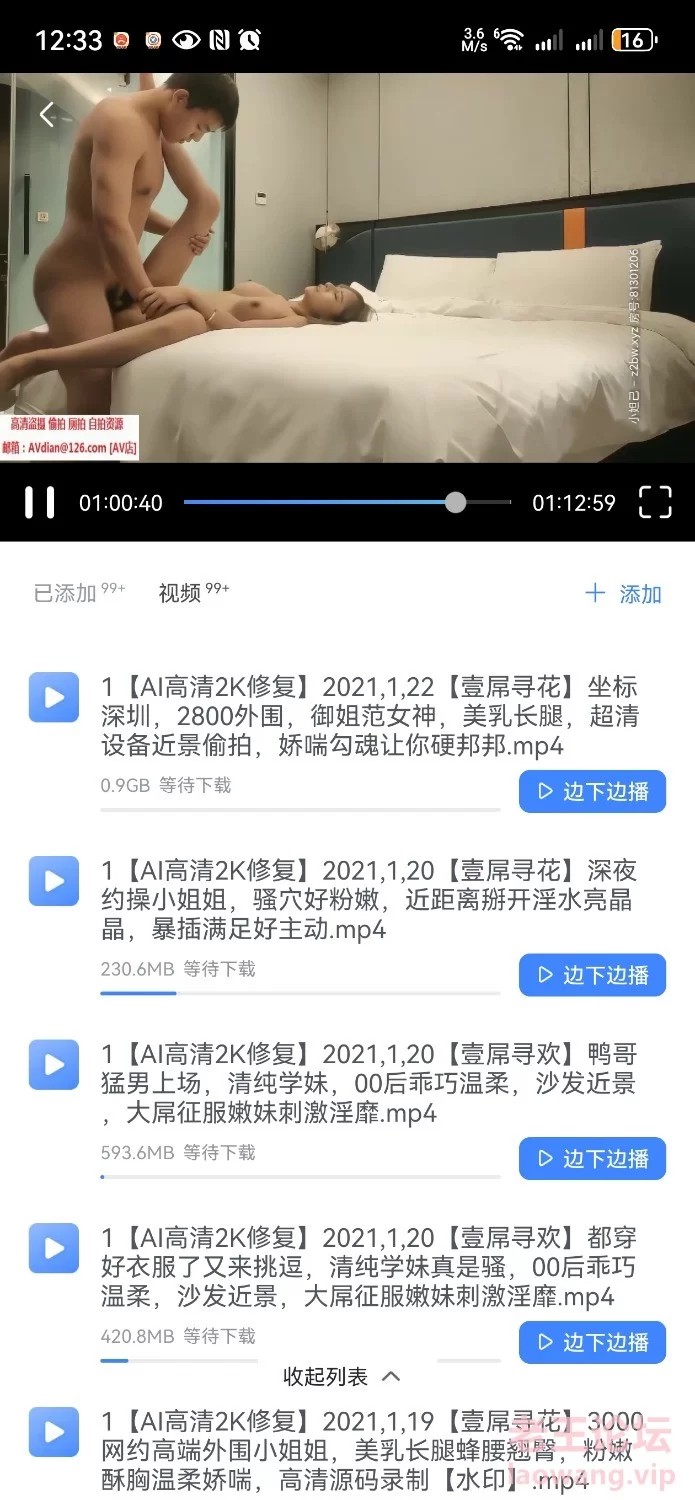695x1500 pixels.
Task: Pause the playing video
Action: pos(40,502)
